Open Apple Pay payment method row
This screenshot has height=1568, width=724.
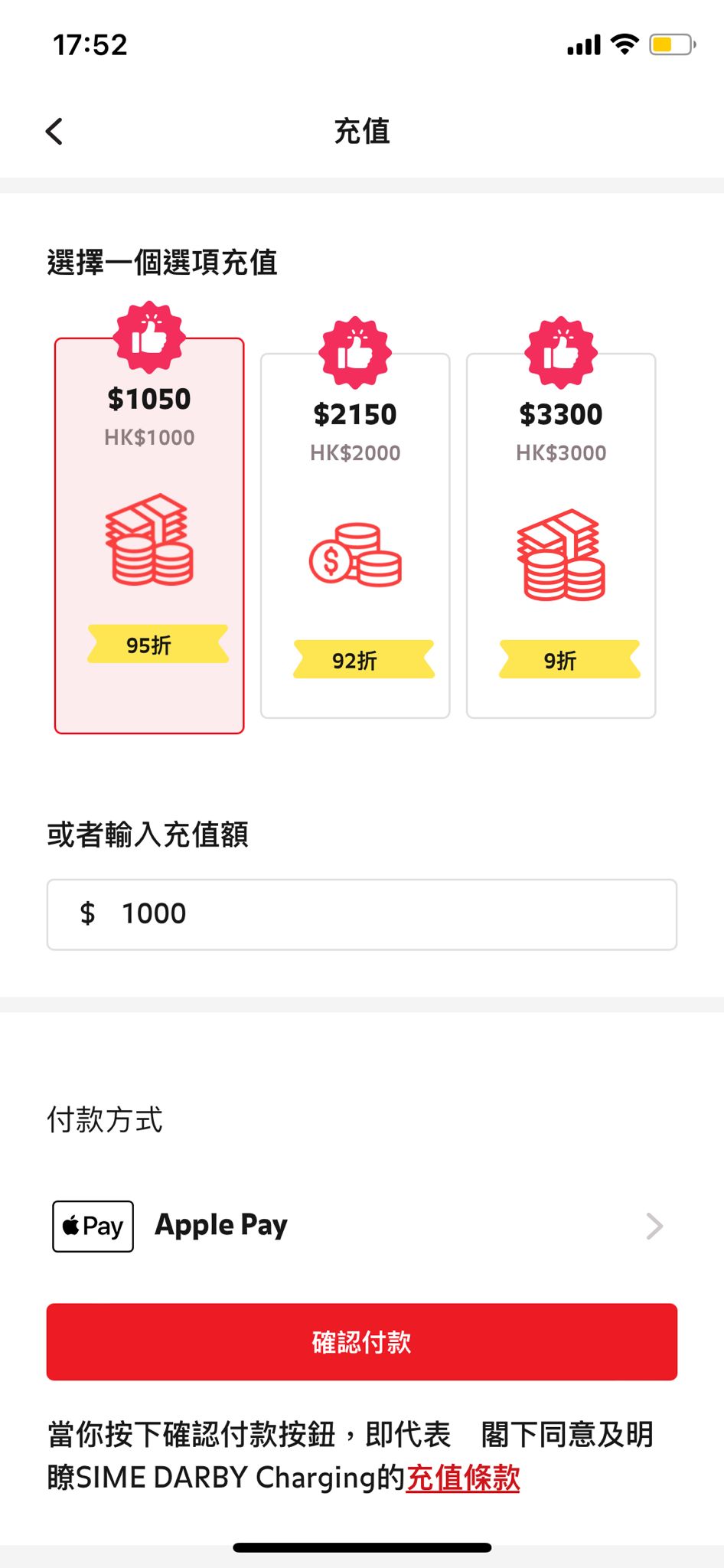point(362,1226)
